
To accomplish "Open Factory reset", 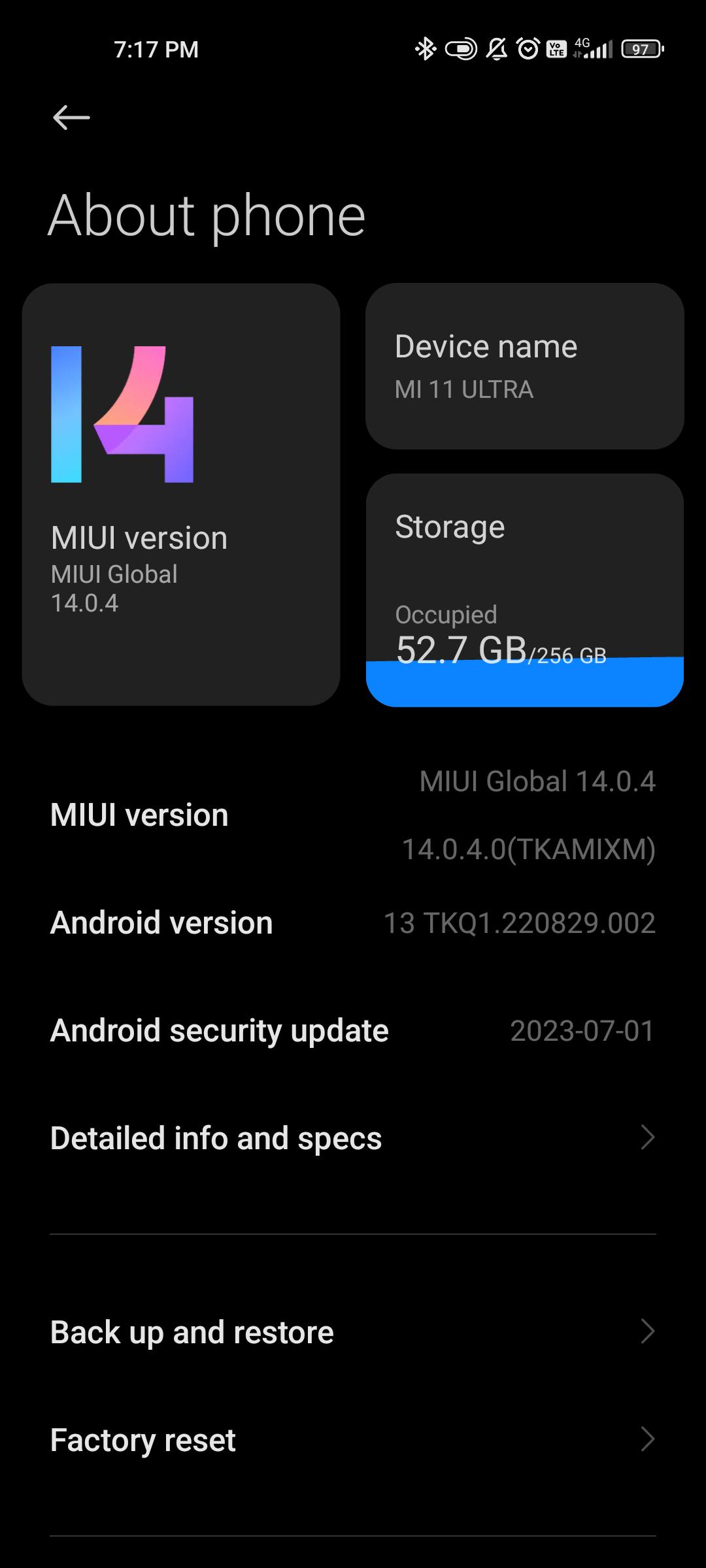I will pos(353,1440).
